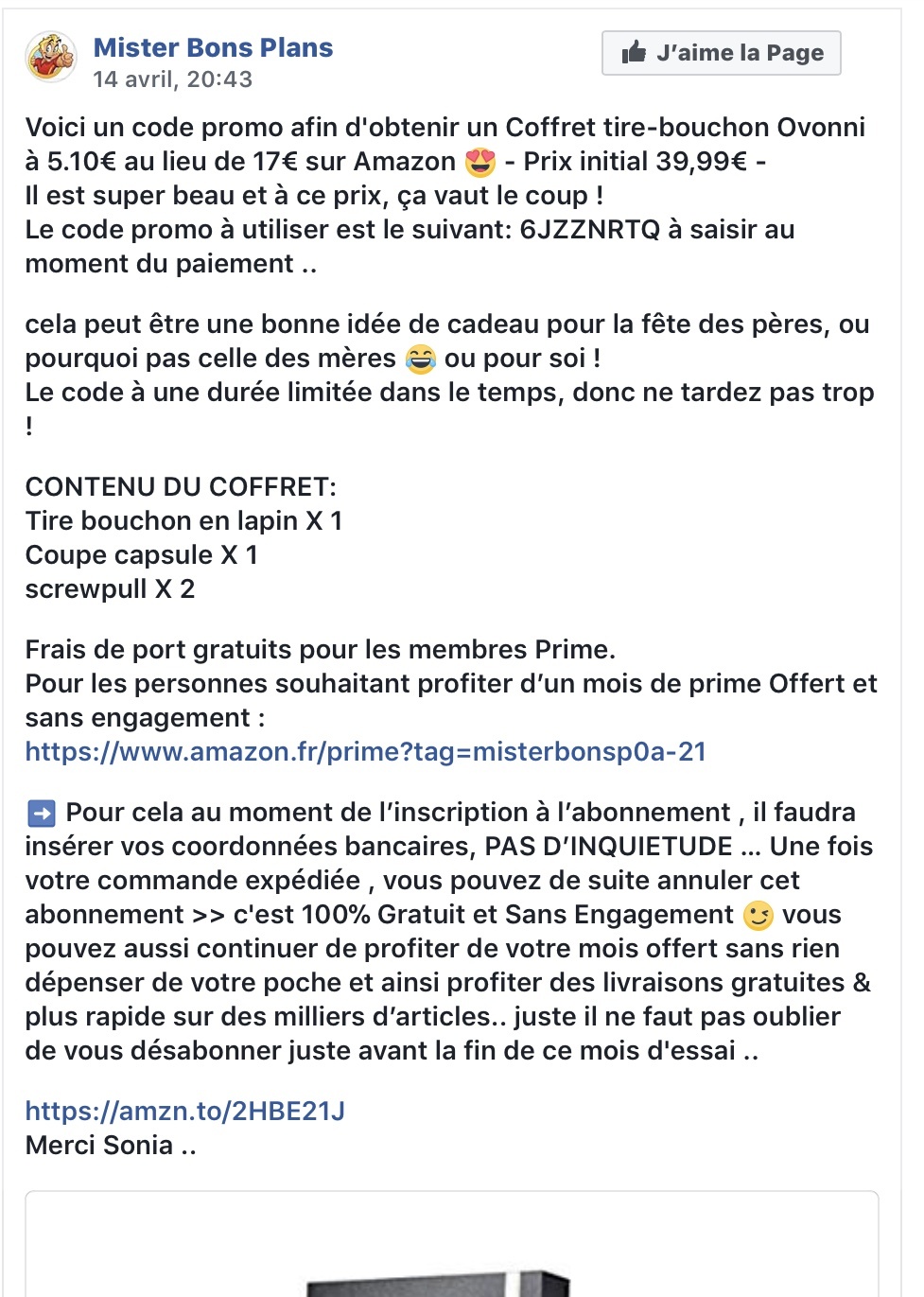This screenshot has height=1297, width=924.
Task: Open the amazon.fr/prime link
Action: (x=365, y=751)
